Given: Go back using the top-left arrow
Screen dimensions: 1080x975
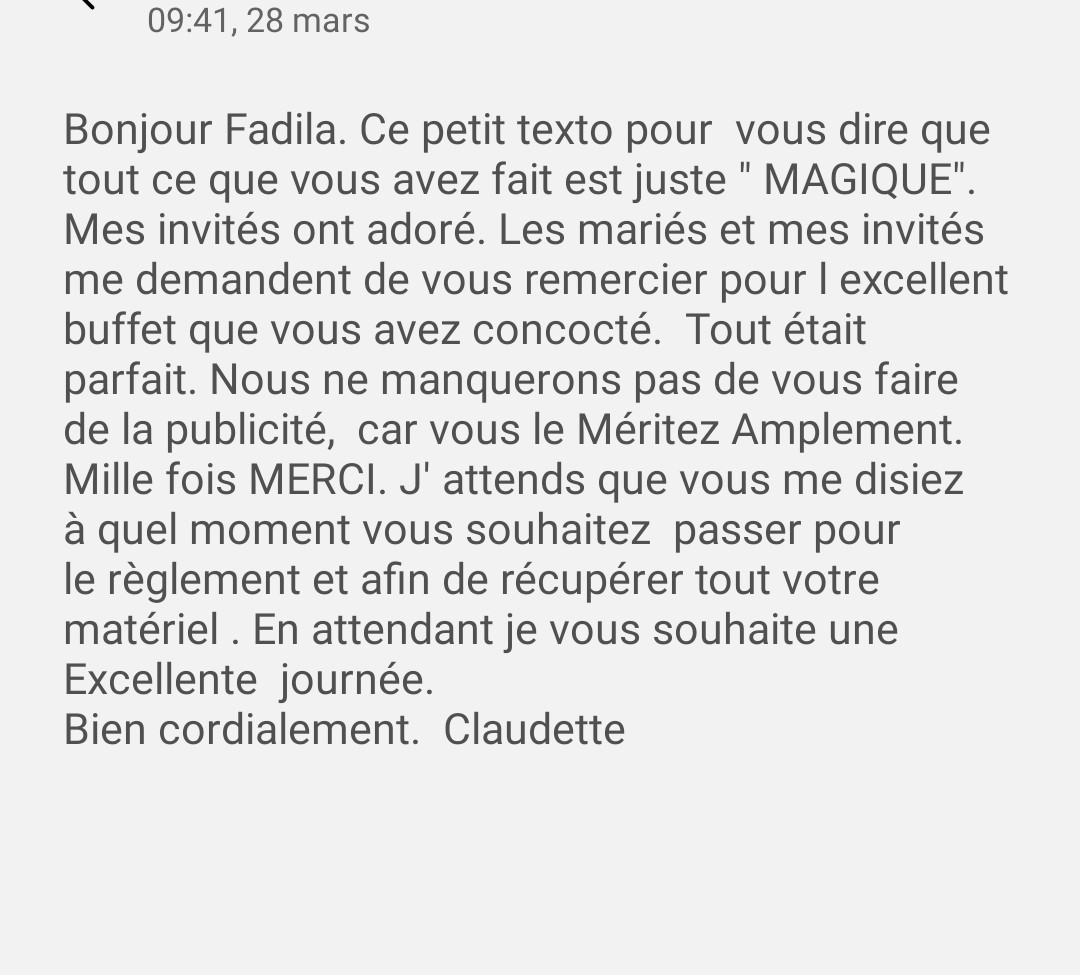Looking at the screenshot, I should (86, 3).
